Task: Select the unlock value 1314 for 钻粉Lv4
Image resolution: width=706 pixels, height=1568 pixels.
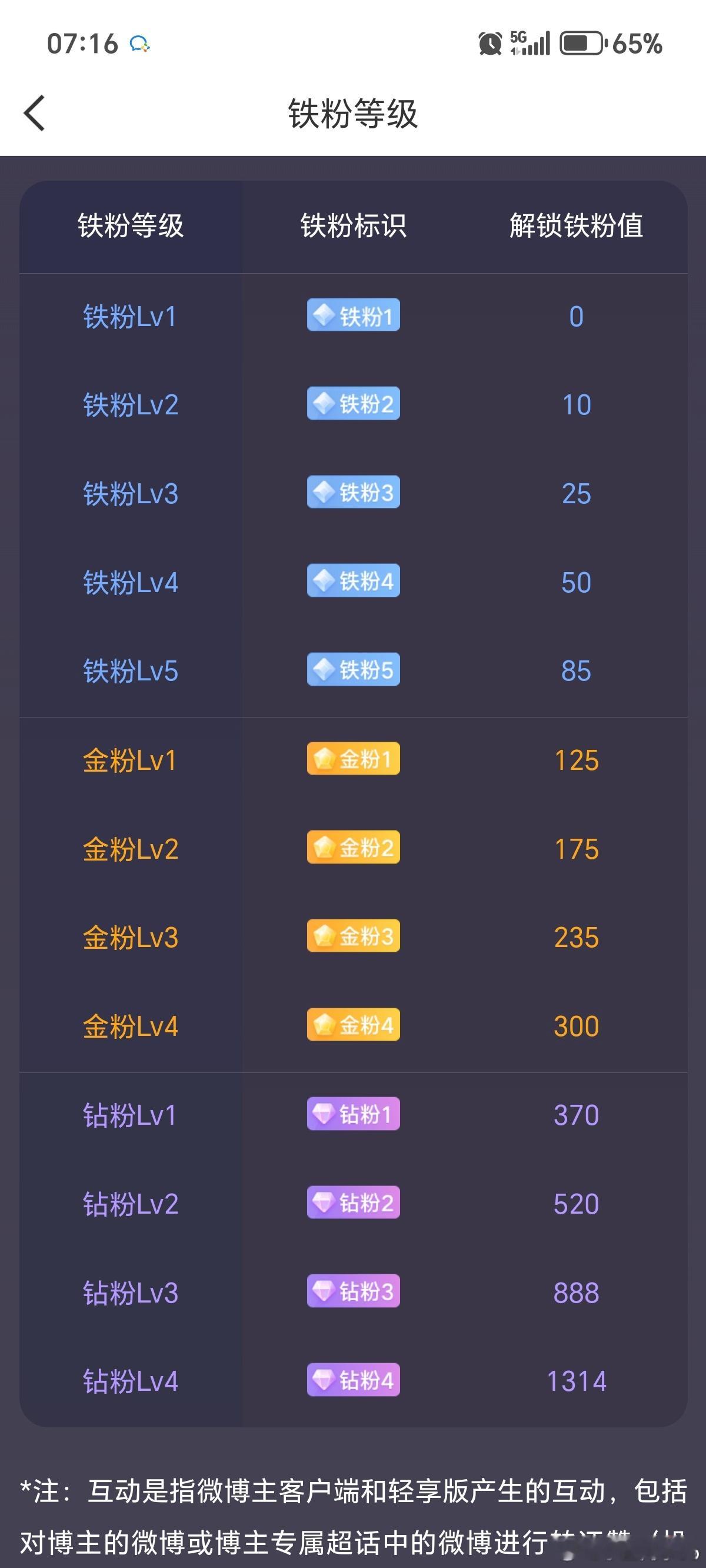Action: pyautogui.click(x=577, y=1380)
